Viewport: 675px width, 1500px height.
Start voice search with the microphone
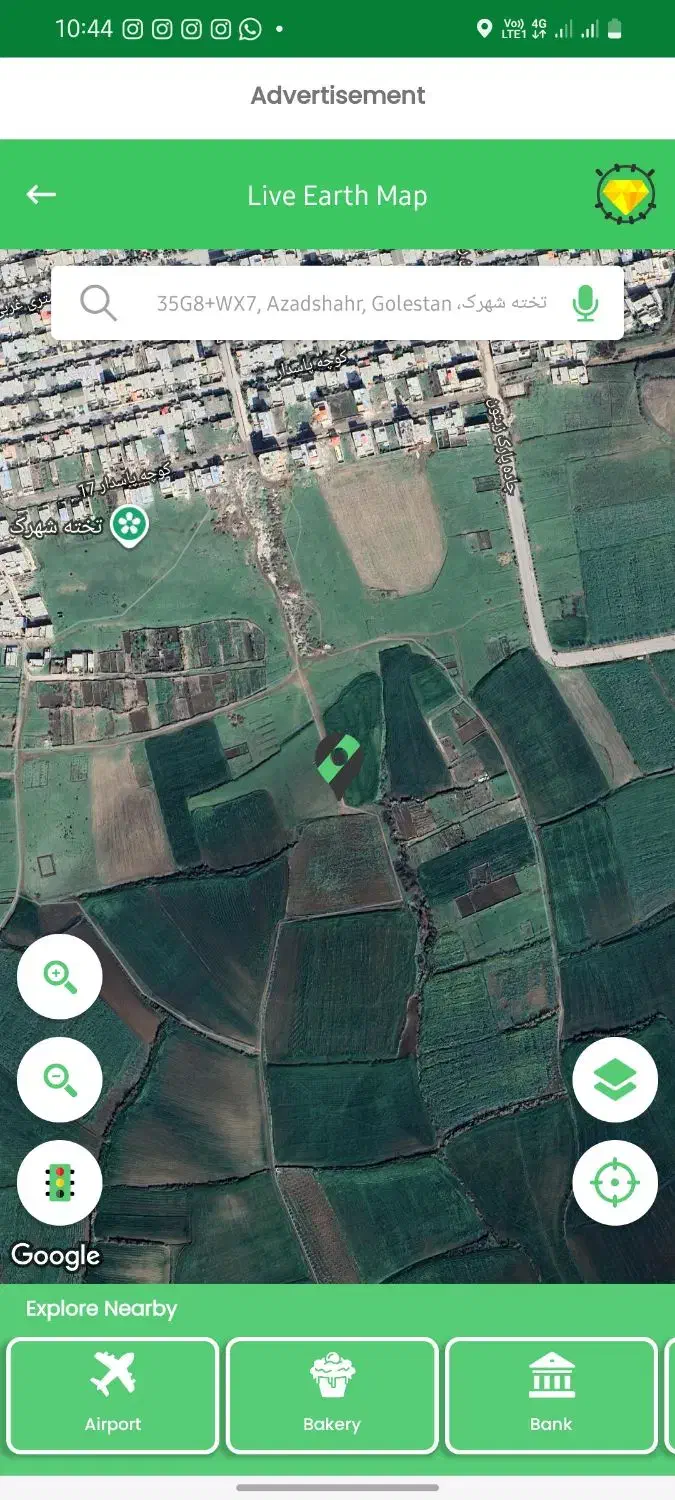pyautogui.click(x=586, y=303)
